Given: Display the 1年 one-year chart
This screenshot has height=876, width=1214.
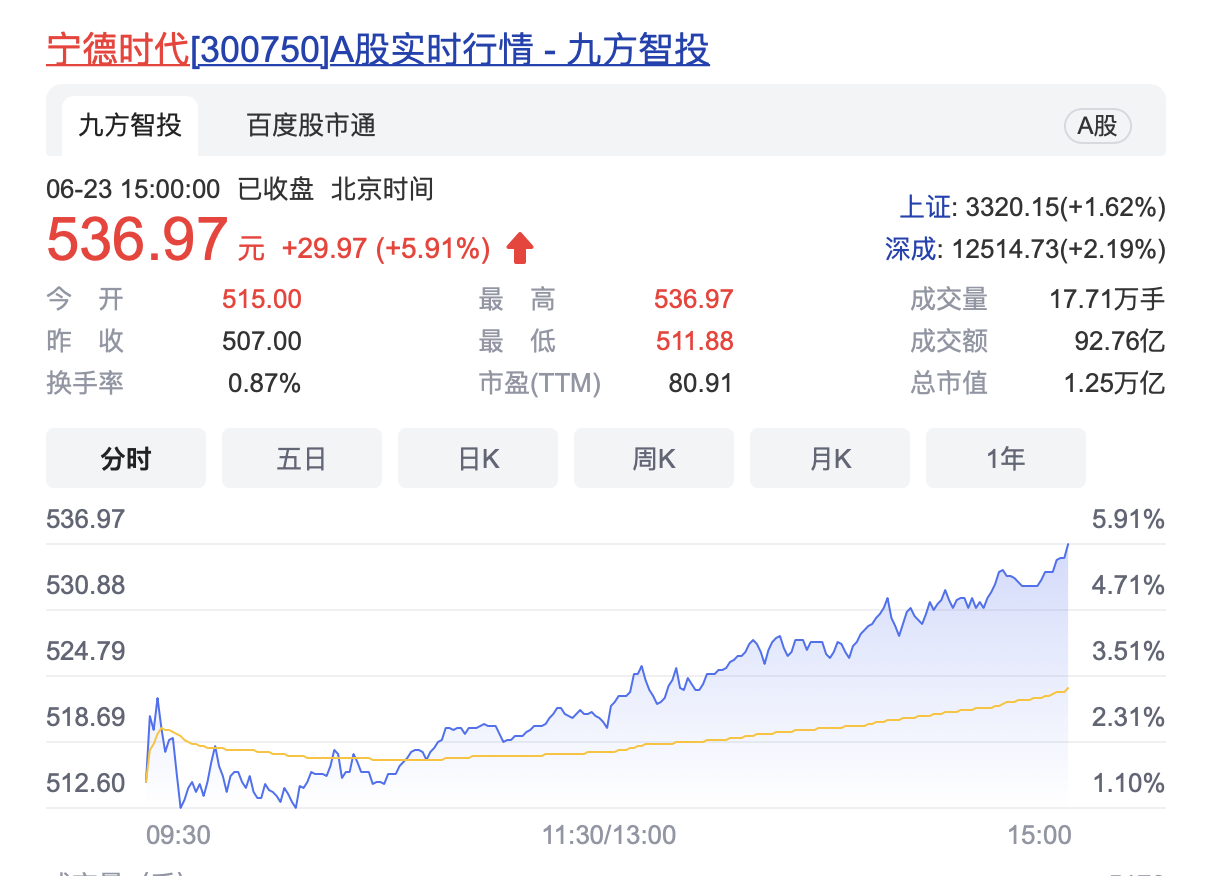Looking at the screenshot, I should point(1006,458).
